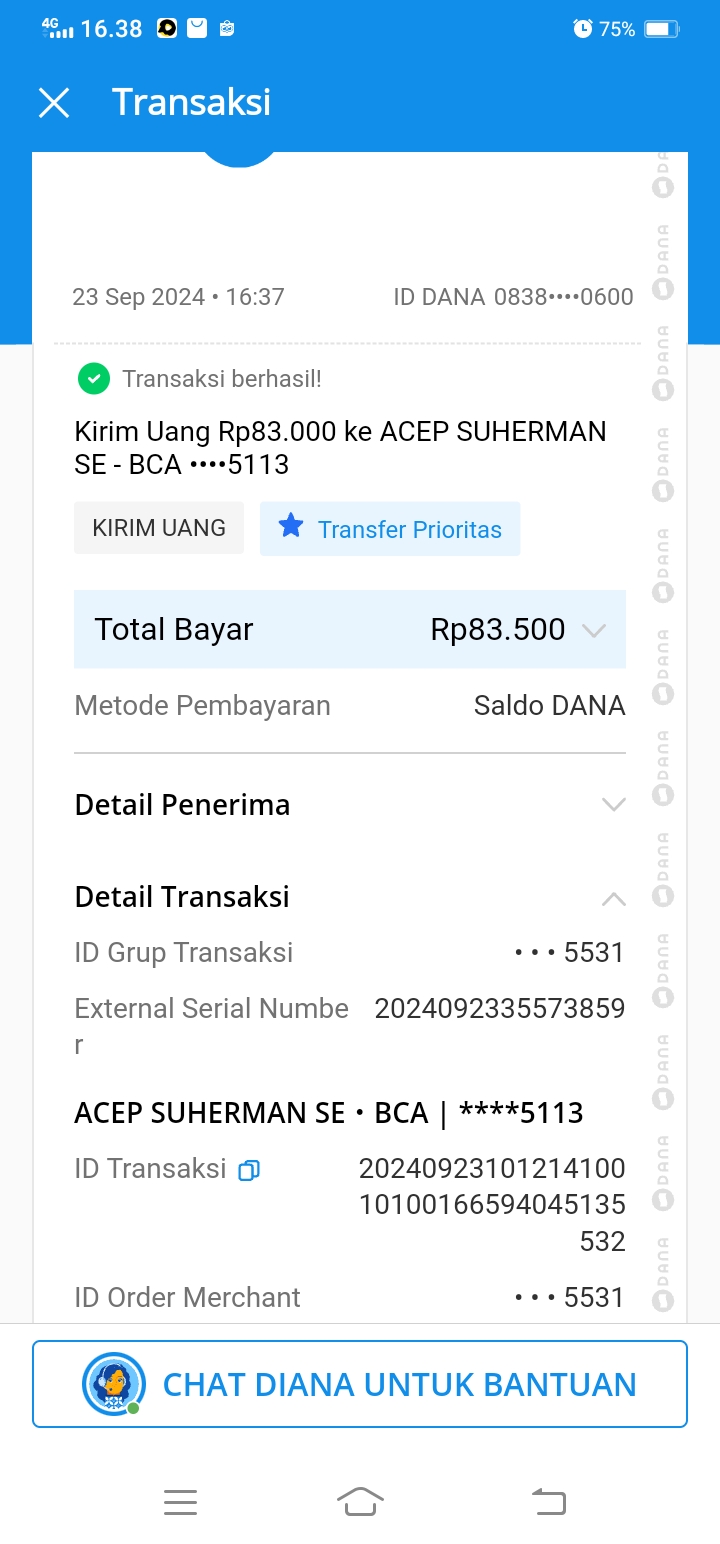Expand the Detail Penerima section
This screenshot has height=1544, width=720.
click(614, 805)
